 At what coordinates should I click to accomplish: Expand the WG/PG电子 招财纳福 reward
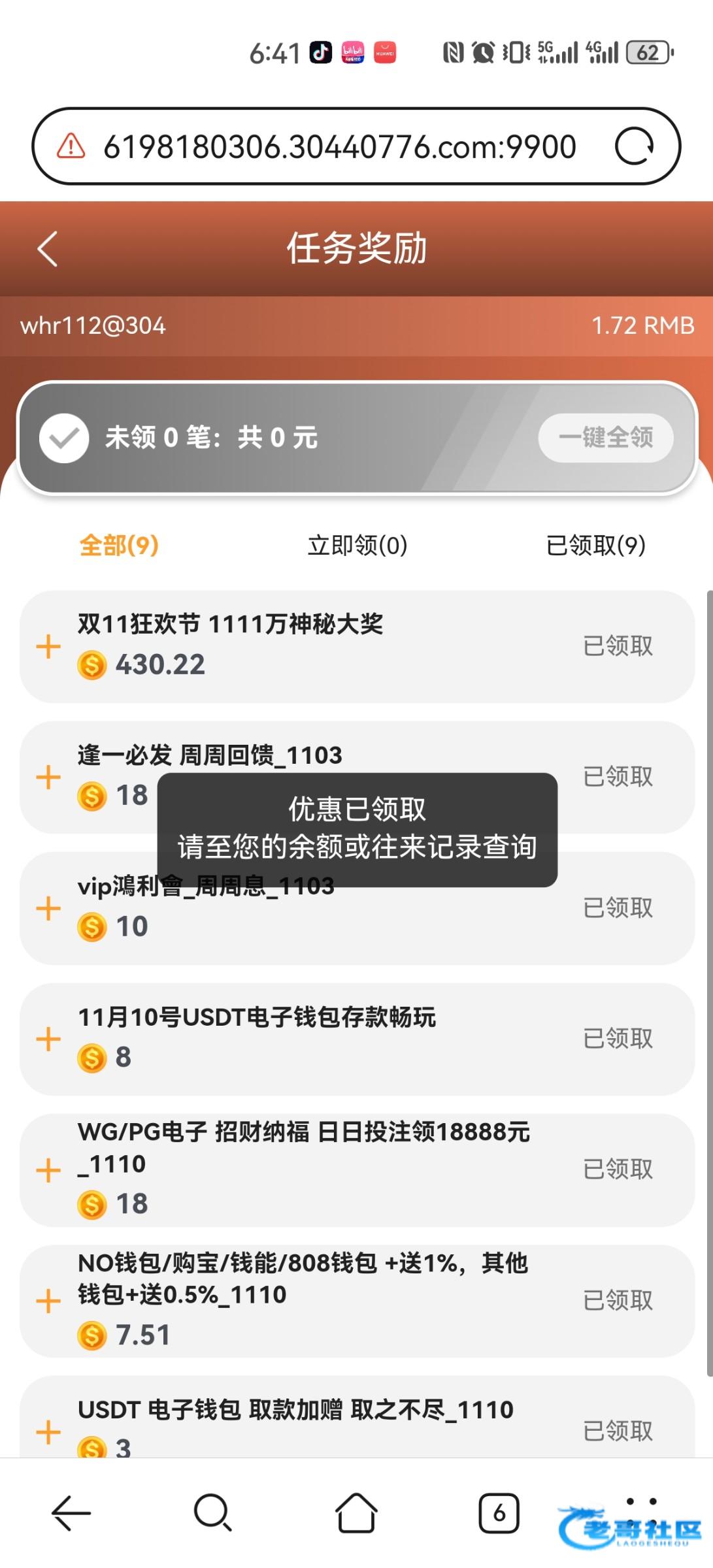tap(48, 1170)
